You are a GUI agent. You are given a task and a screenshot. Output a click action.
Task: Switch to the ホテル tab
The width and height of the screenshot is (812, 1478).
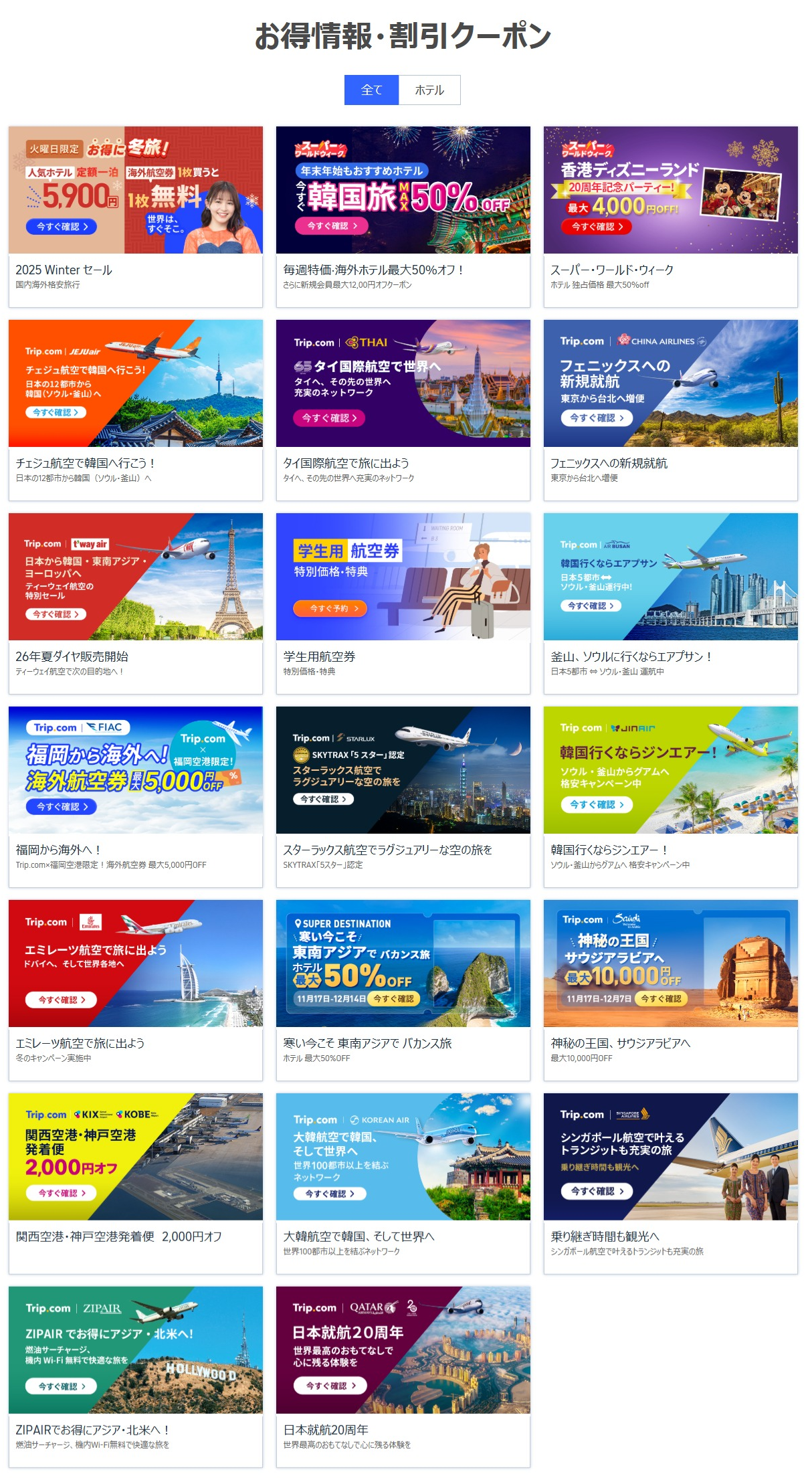pos(429,90)
